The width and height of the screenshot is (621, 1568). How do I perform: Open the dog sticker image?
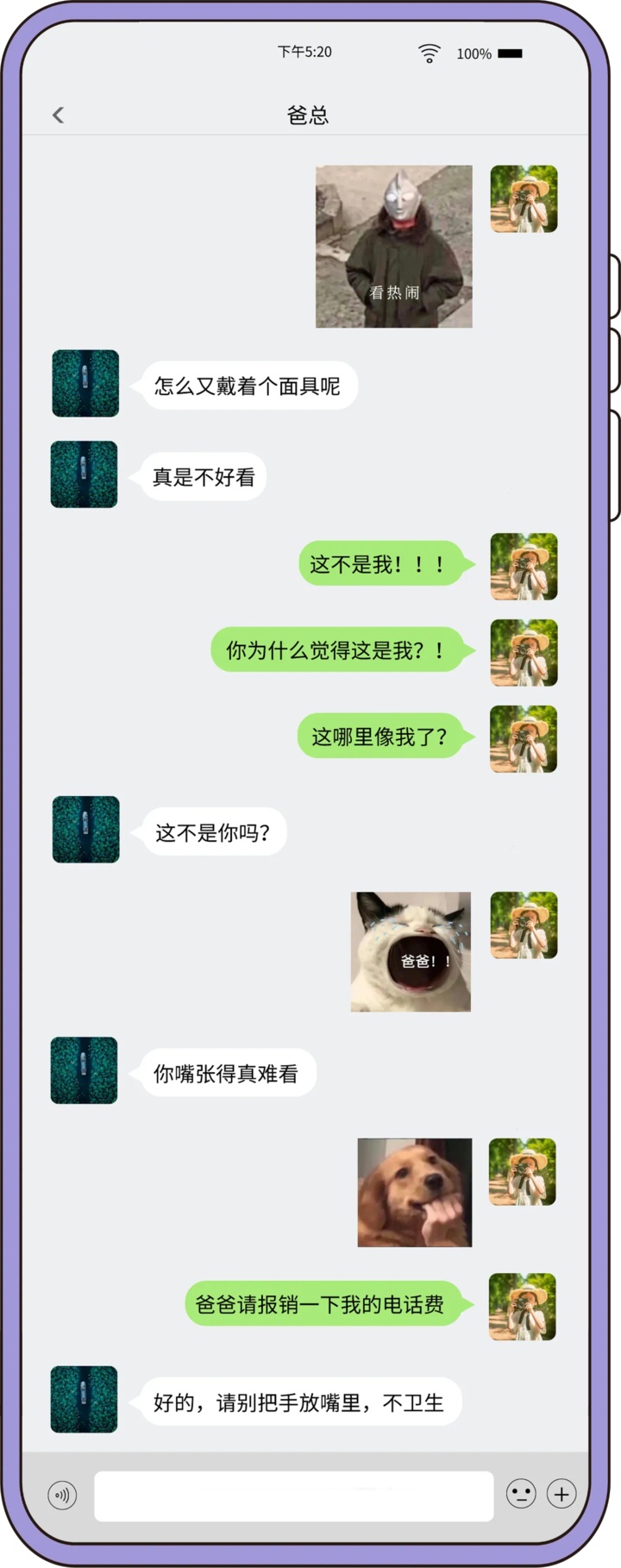415,1192
